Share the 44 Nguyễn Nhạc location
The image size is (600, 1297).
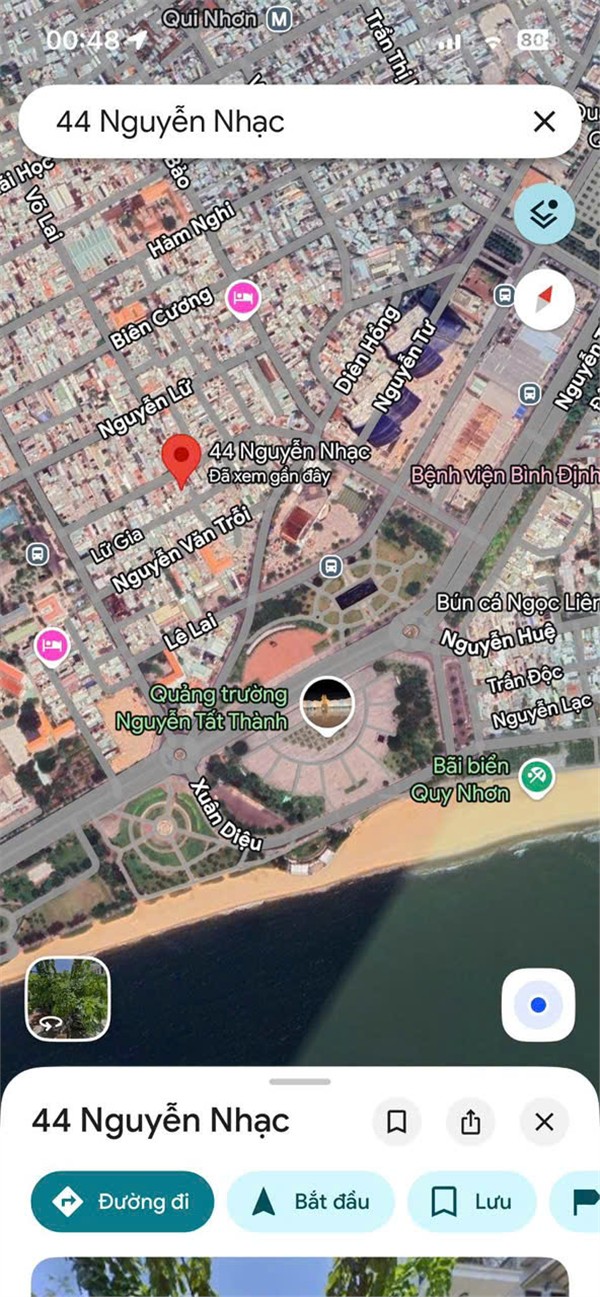point(471,1122)
